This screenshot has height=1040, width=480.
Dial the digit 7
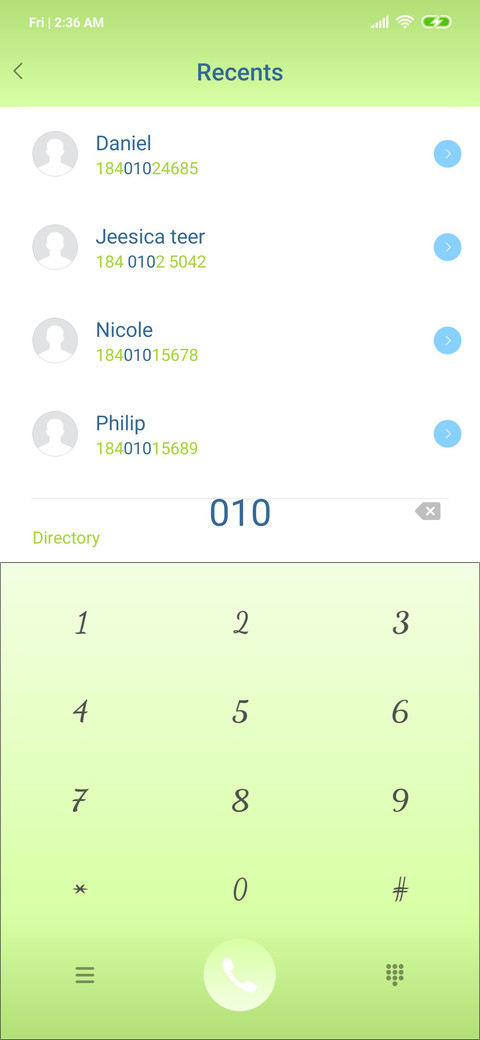click(x=81, y=801)
